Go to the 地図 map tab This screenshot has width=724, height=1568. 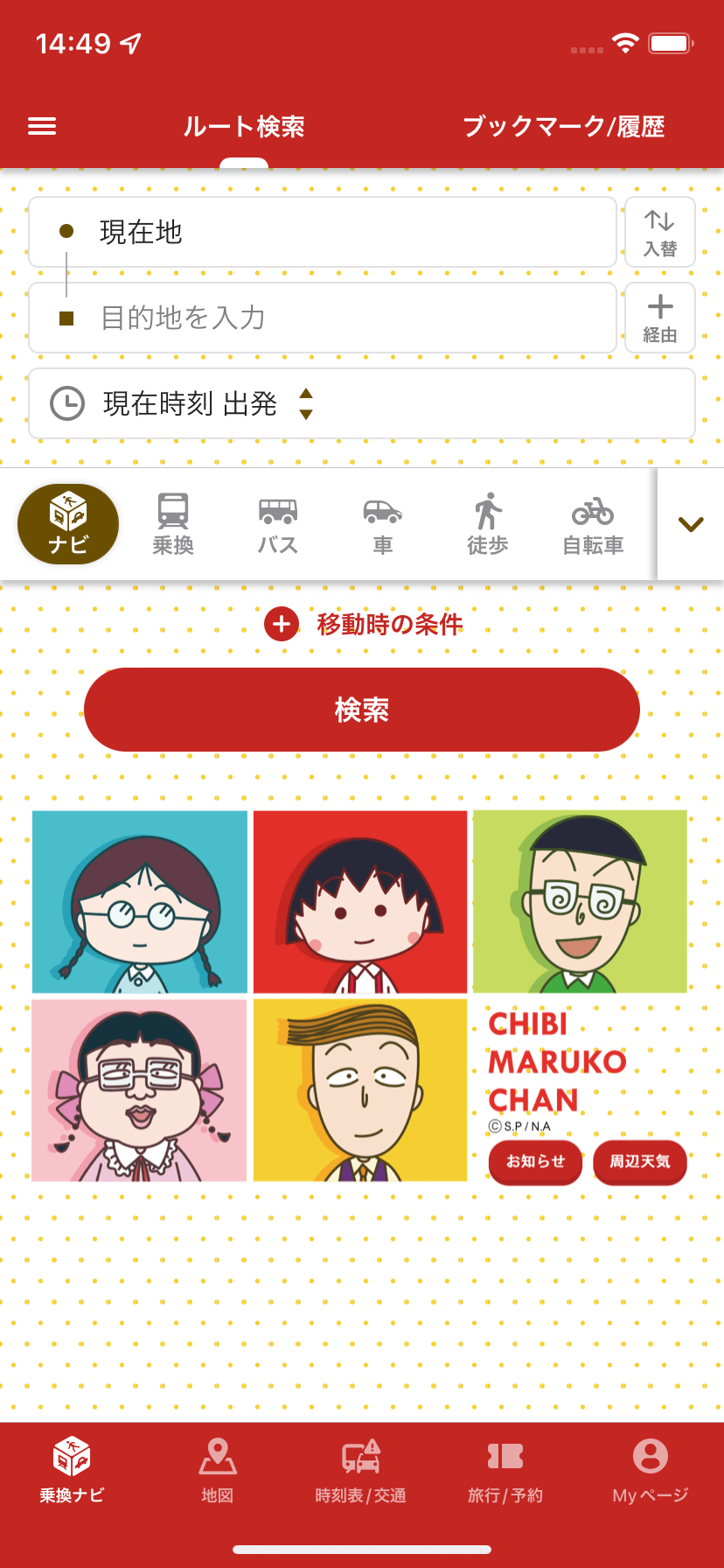pos(217,1470)
